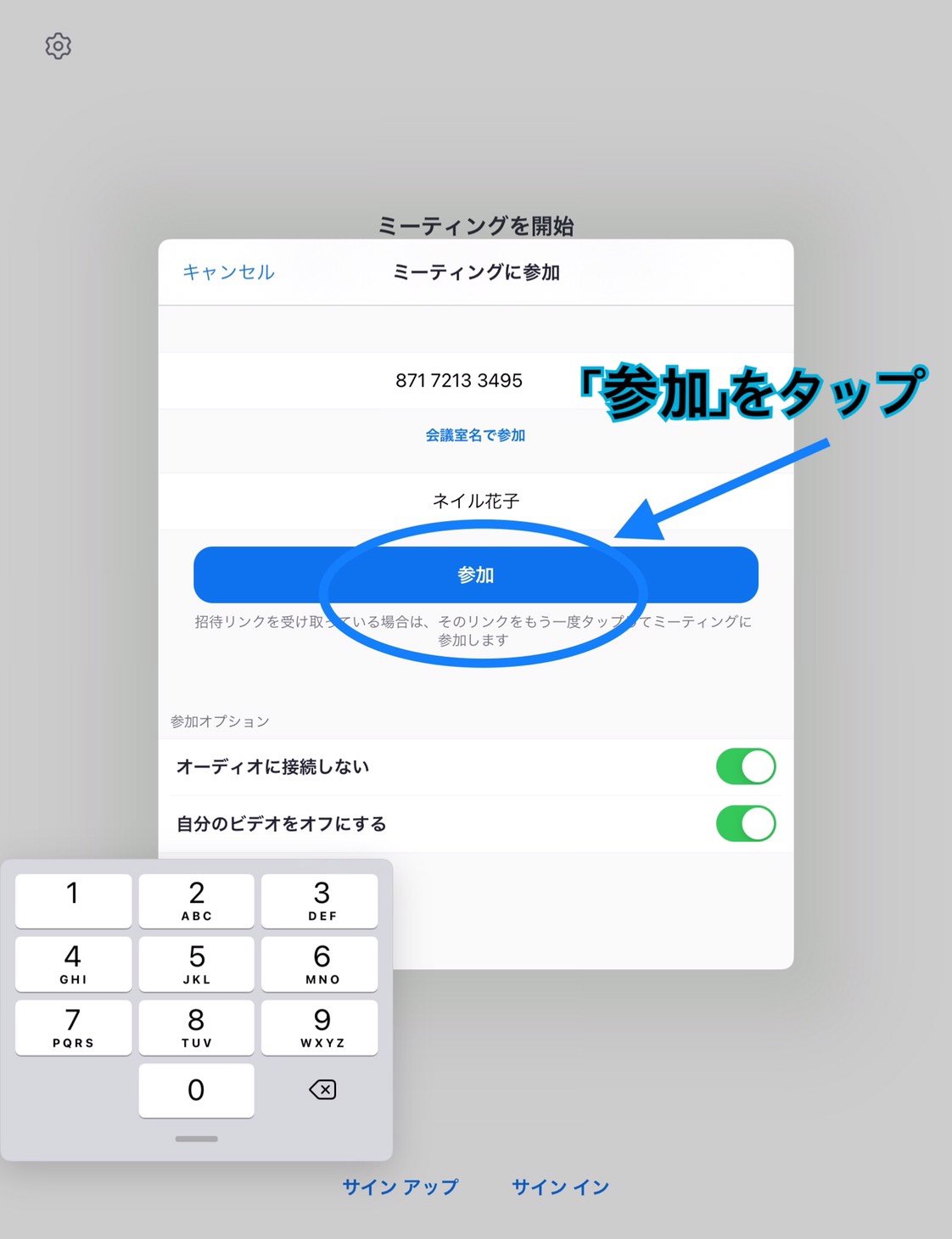Tap キャンセル to cancel joining
This screenshot has width=952, height=1239.
click(x=228, y=272)
